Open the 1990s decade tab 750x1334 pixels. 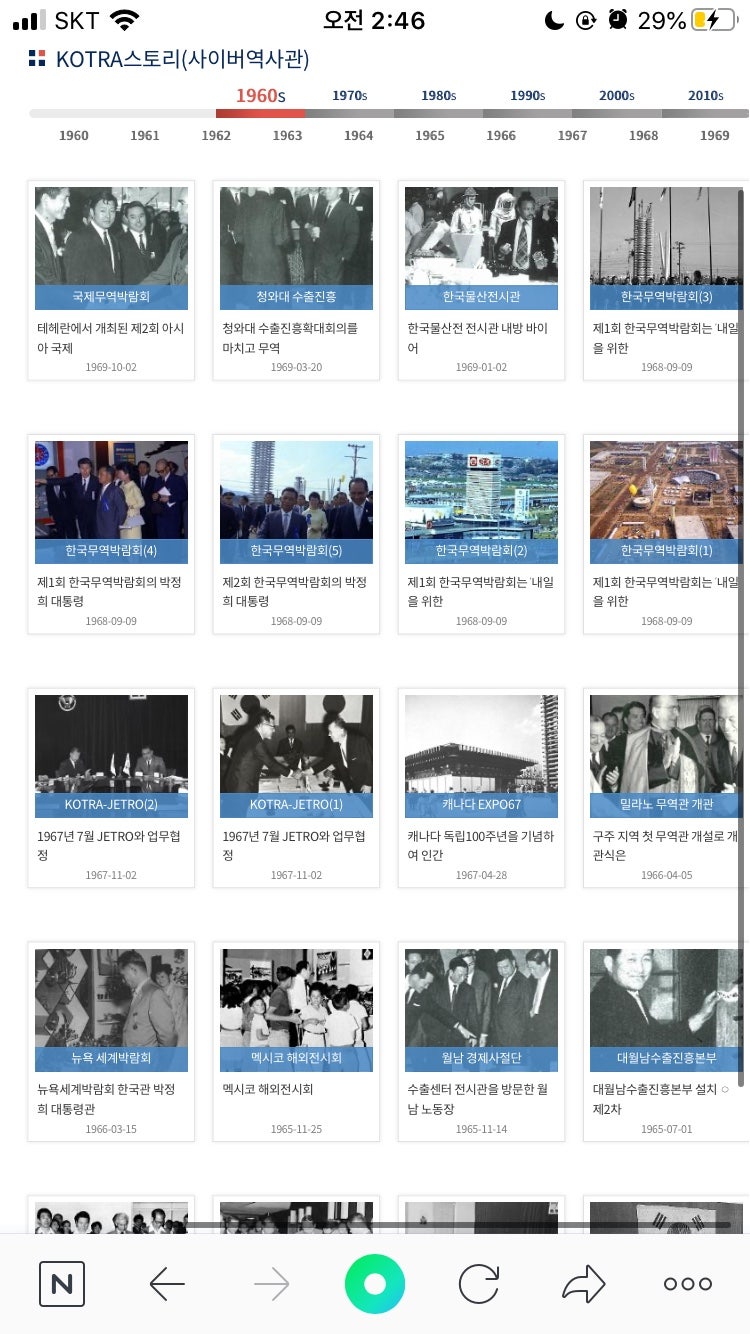click(527, 96)
